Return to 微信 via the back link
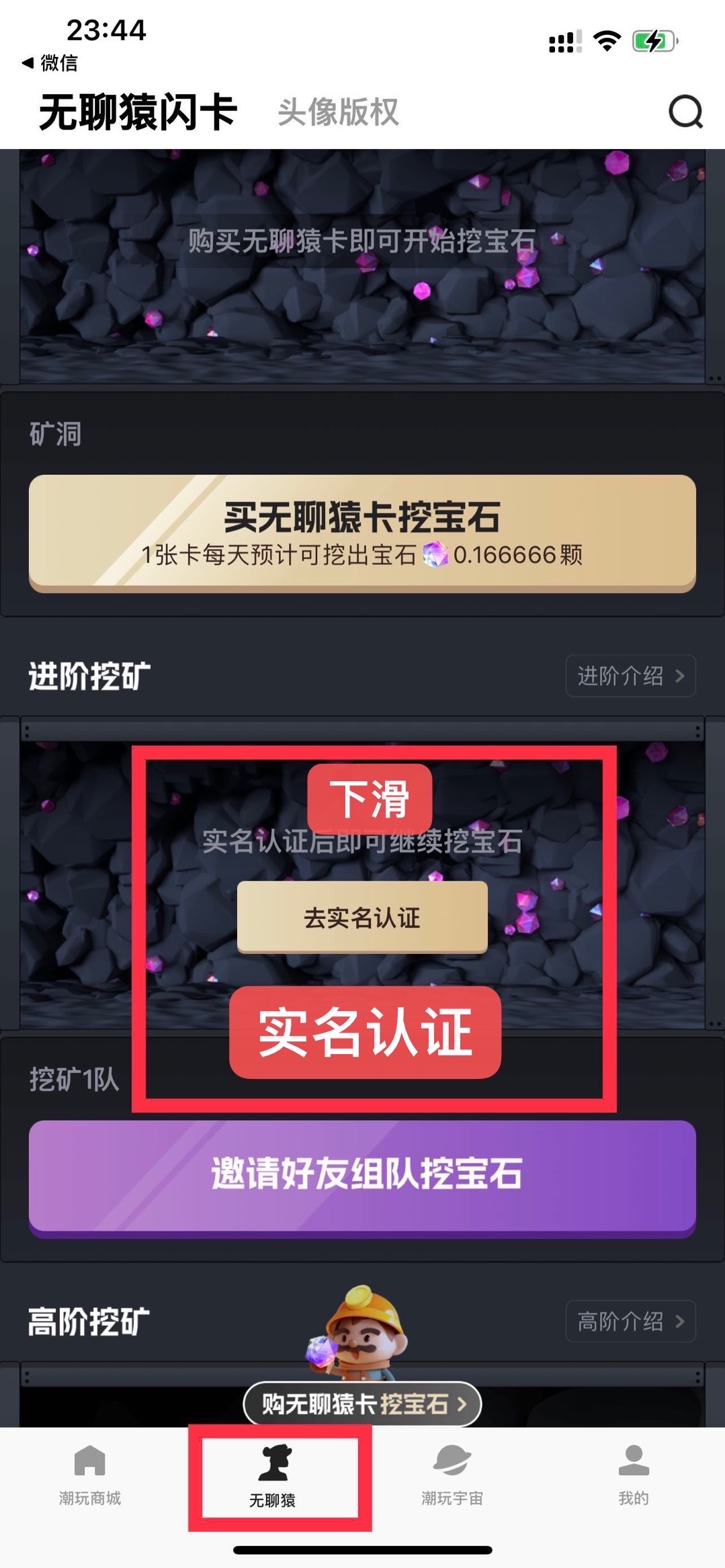725x1568 pixels. click(x=50, y=63)
